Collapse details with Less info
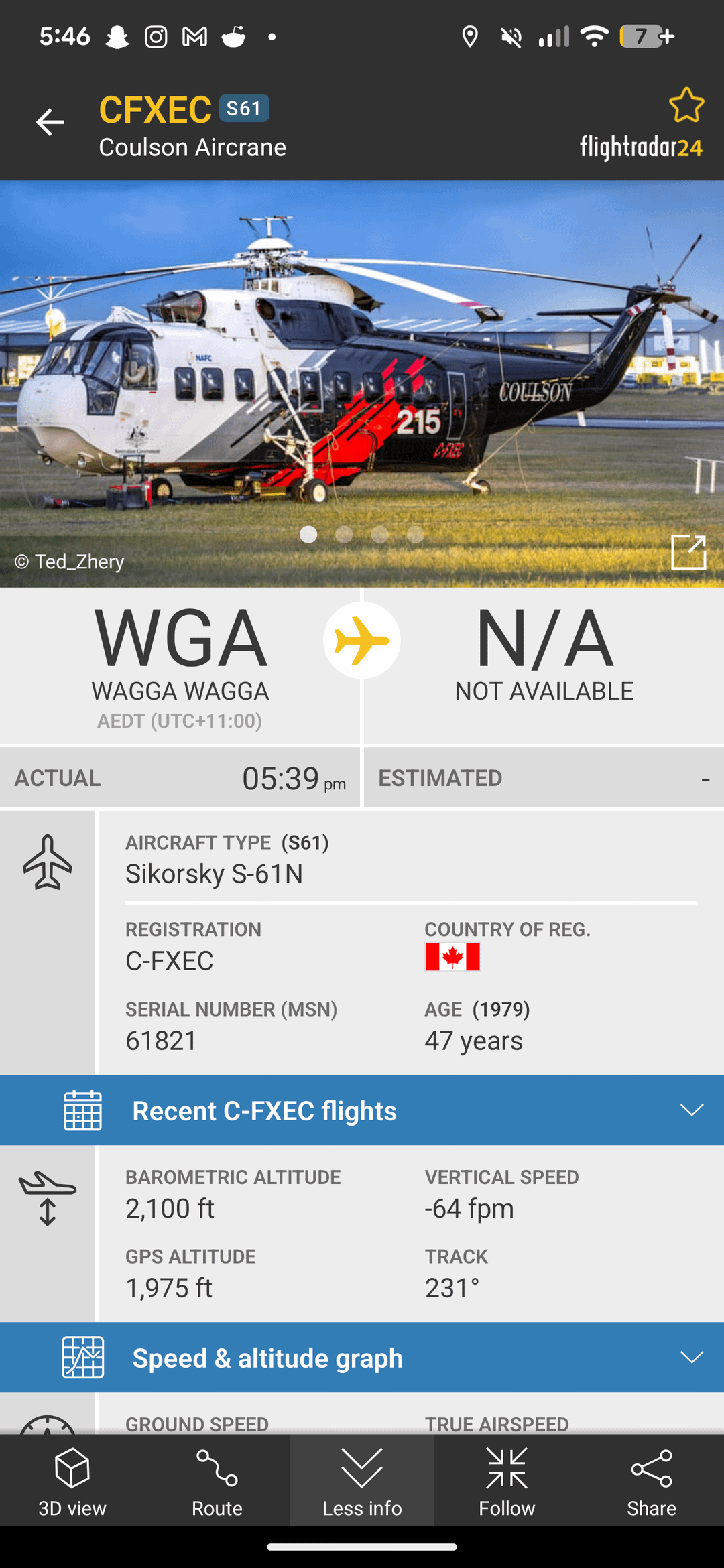This screenshot has width=724, height=1568. 362,1482
